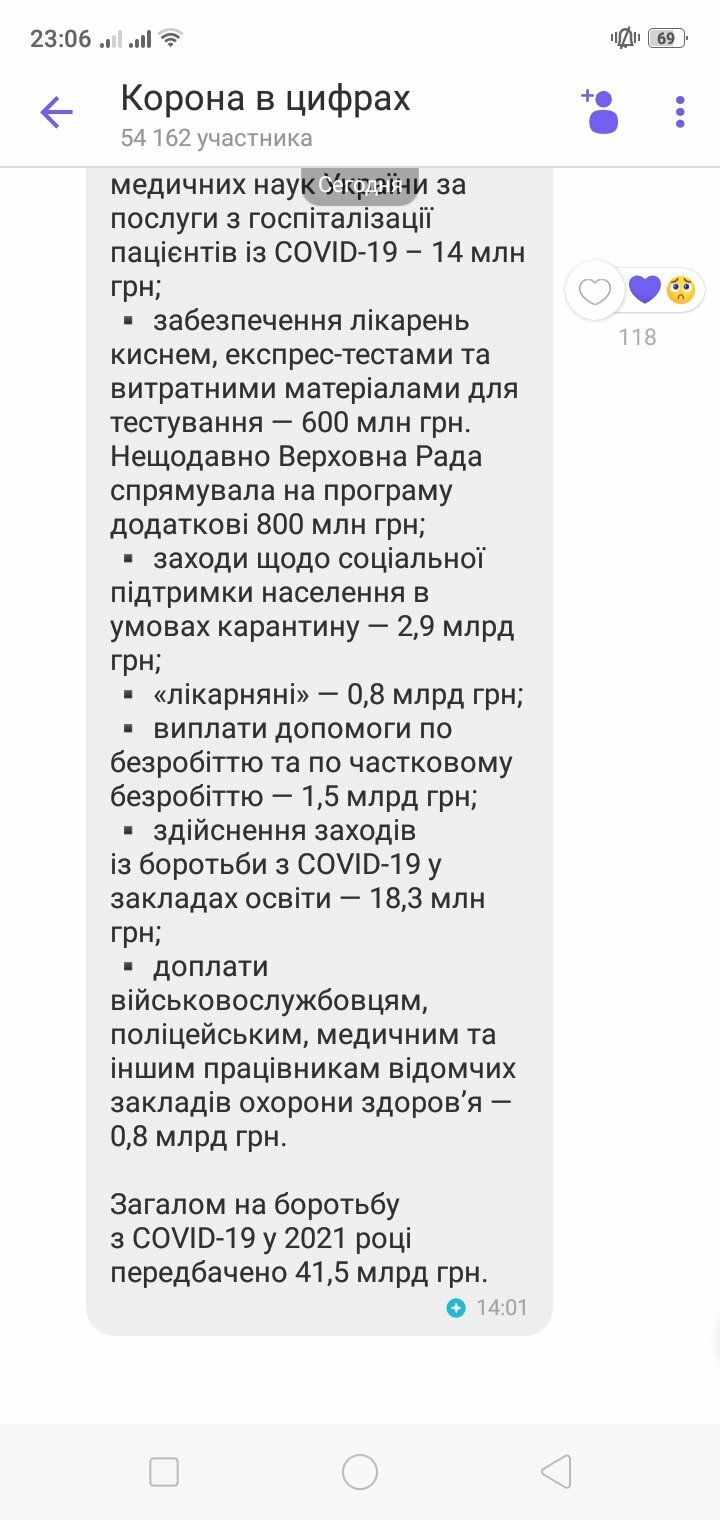This screenshot has height=1520, width=720.
Task: Go back using the purple arrow
Action: (56, 112)
